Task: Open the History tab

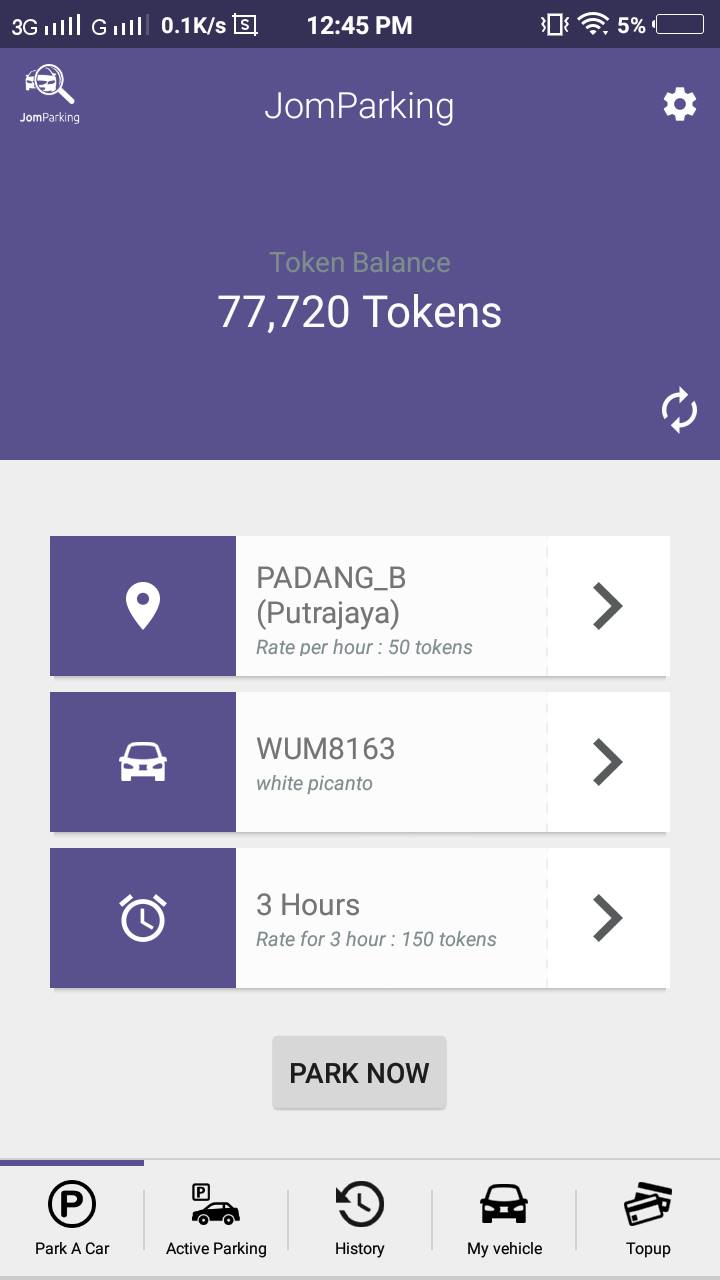Action: click(x=360, y=1219)
